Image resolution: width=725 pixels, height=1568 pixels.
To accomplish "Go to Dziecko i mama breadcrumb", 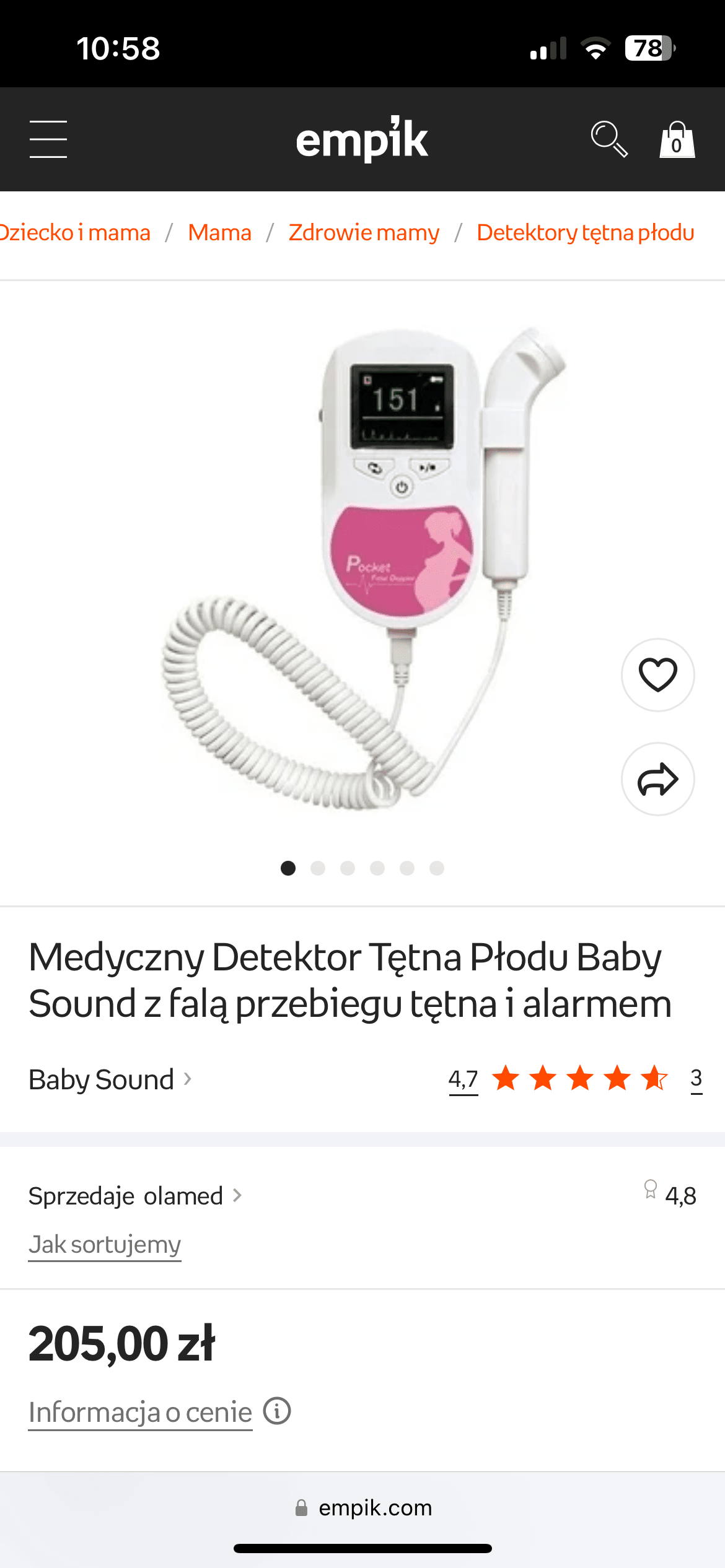I will click(75, 233).
